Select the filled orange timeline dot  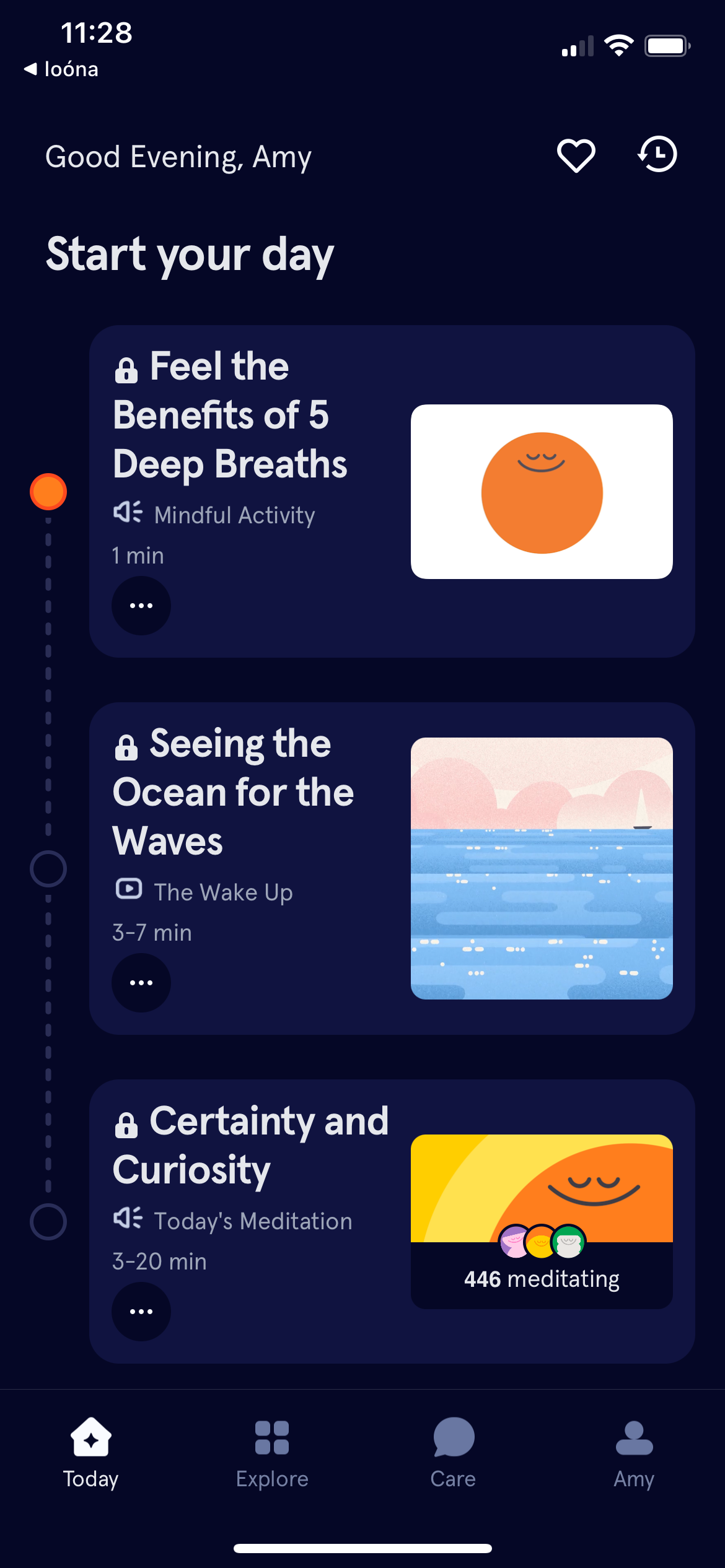click(x=48, y=492)
